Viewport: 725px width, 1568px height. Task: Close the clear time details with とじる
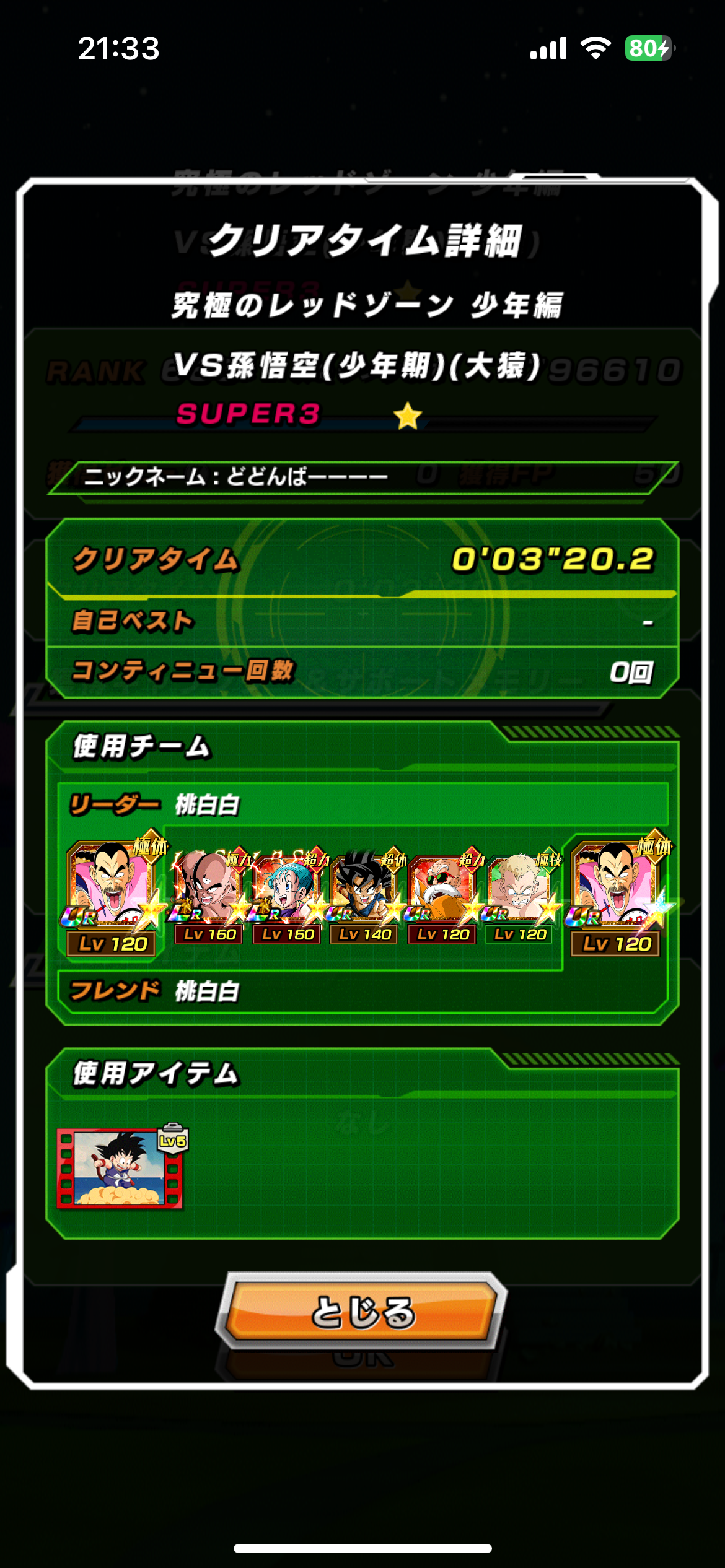pos(362,1312)
